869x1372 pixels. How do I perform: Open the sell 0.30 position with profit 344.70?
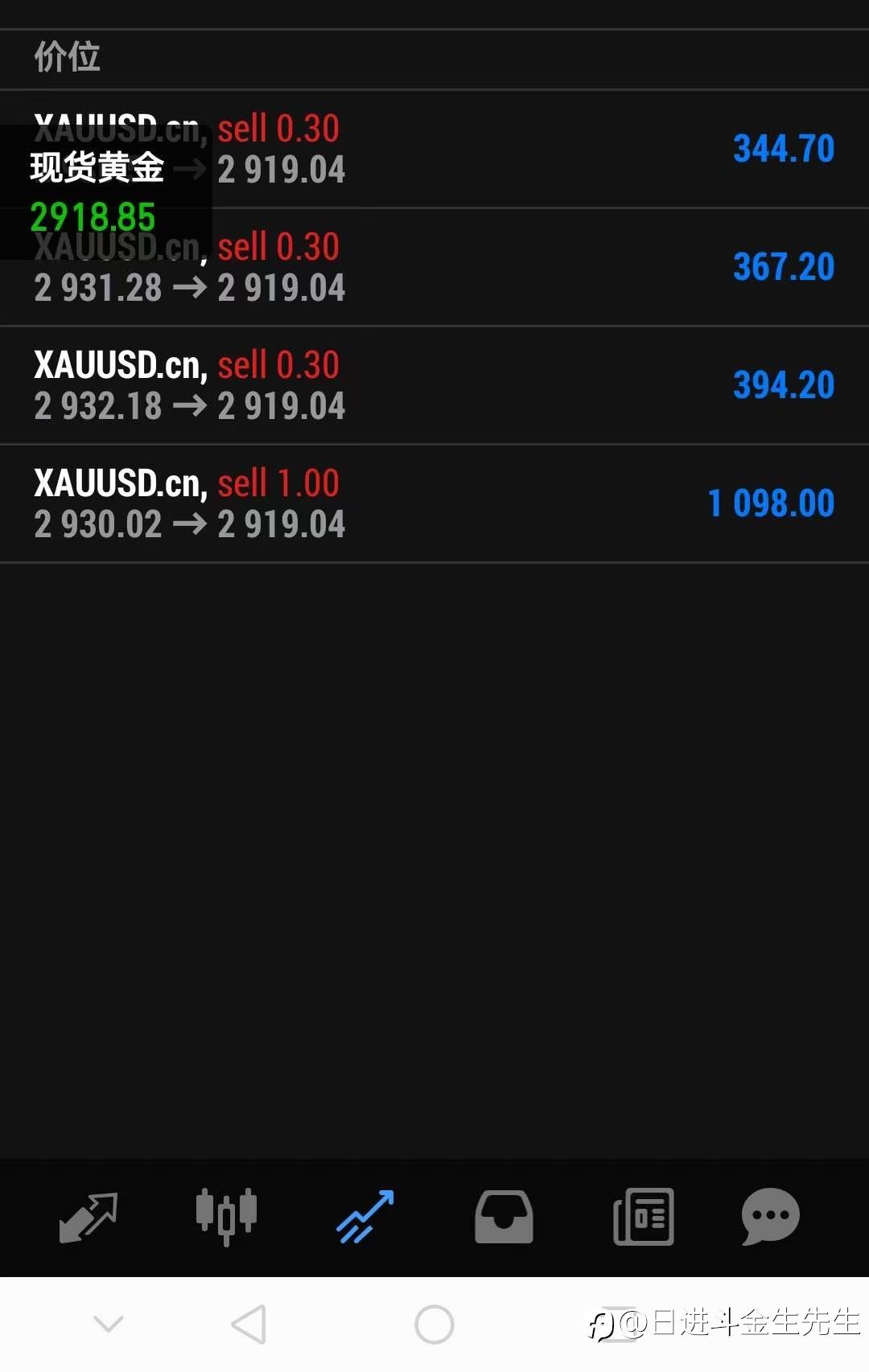pos(434,149)
